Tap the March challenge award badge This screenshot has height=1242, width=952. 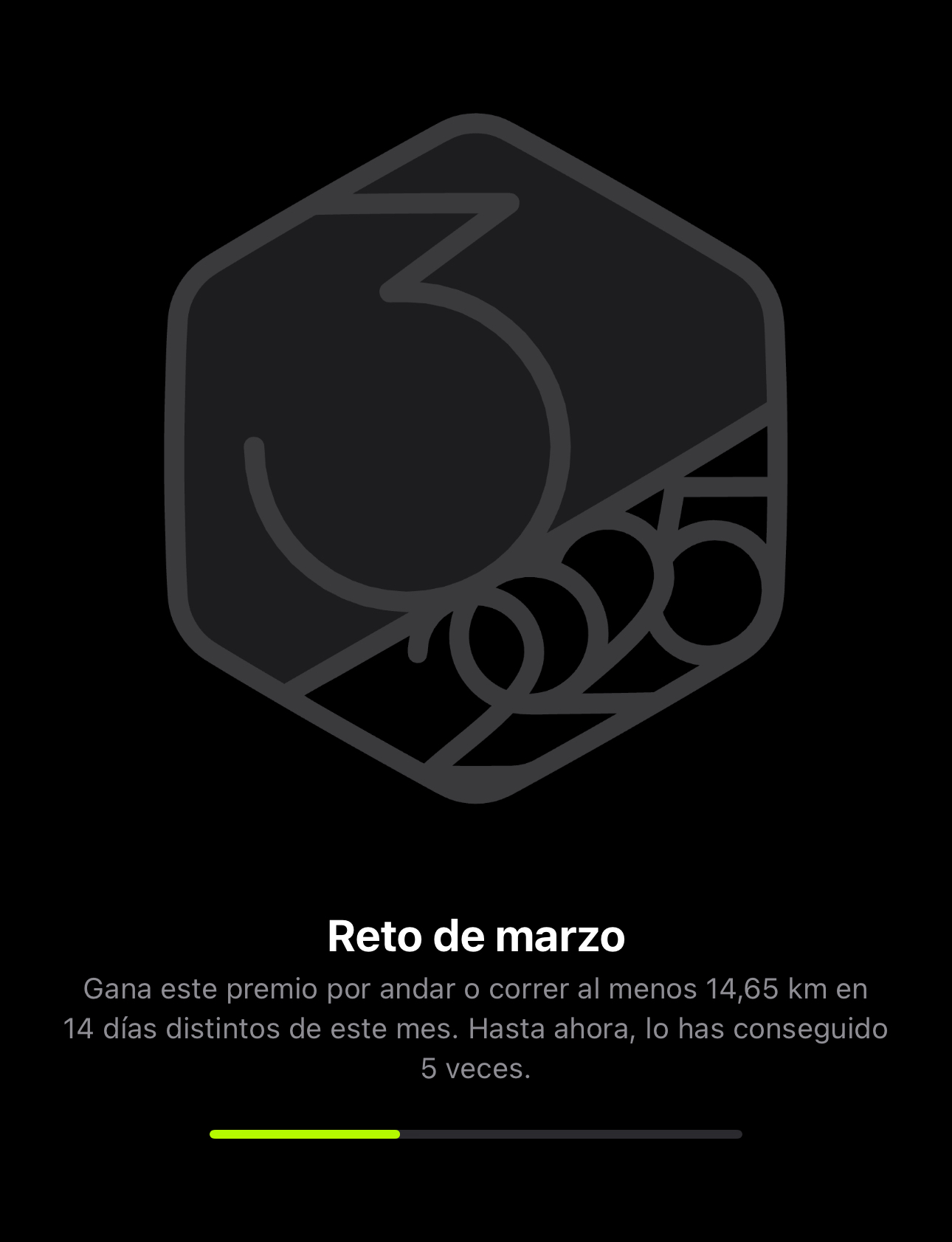pyautogui.click(x=476, y=458)
